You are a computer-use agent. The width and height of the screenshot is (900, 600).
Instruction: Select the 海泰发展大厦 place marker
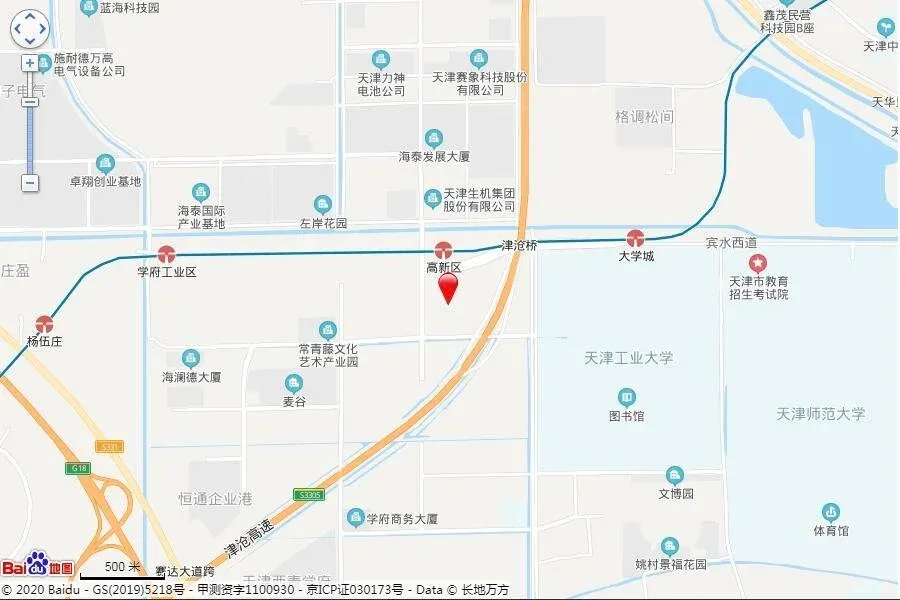tap(433, 139)
